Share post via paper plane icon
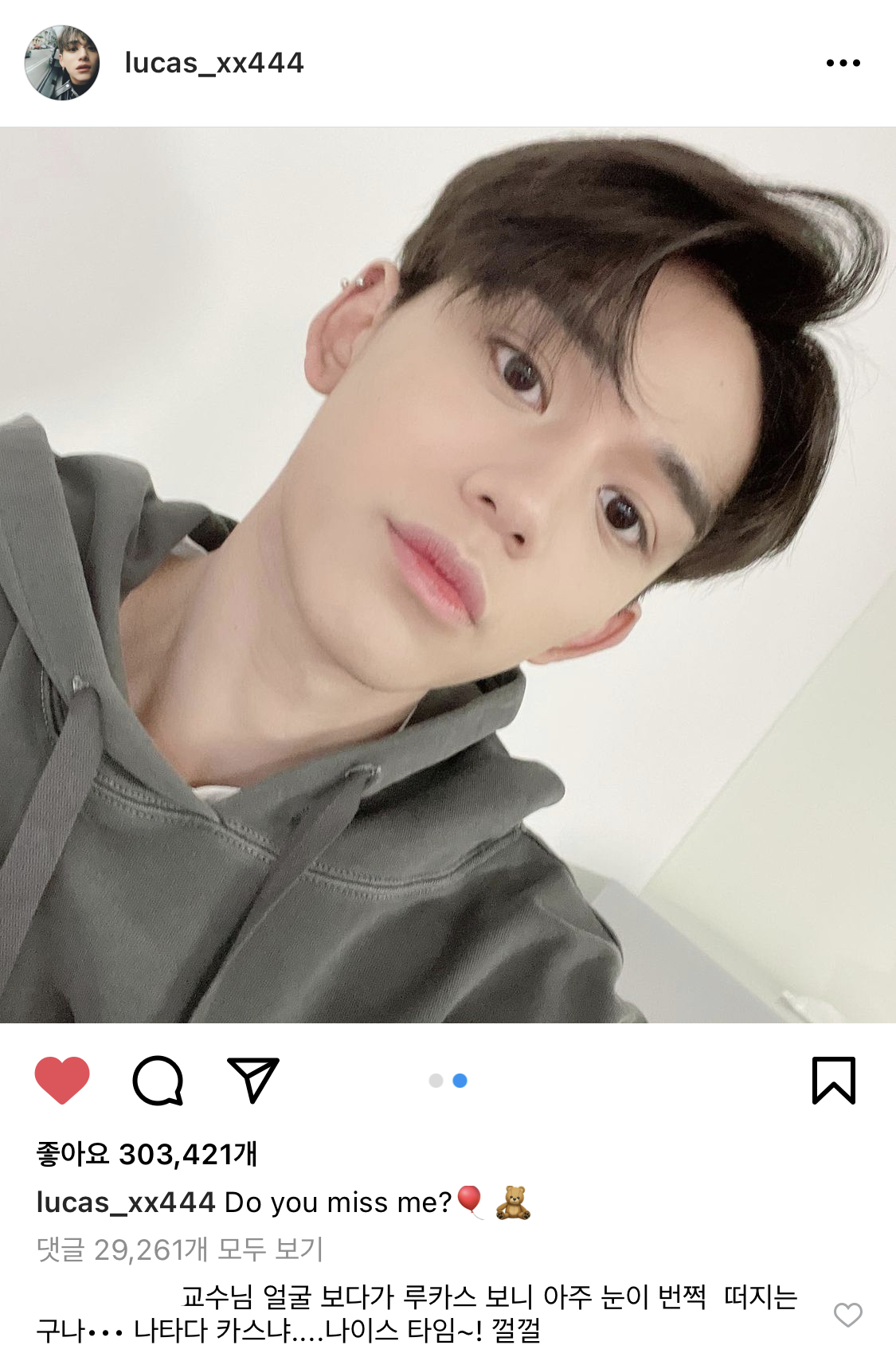 pyautogui.click(x=252, y=1080)
